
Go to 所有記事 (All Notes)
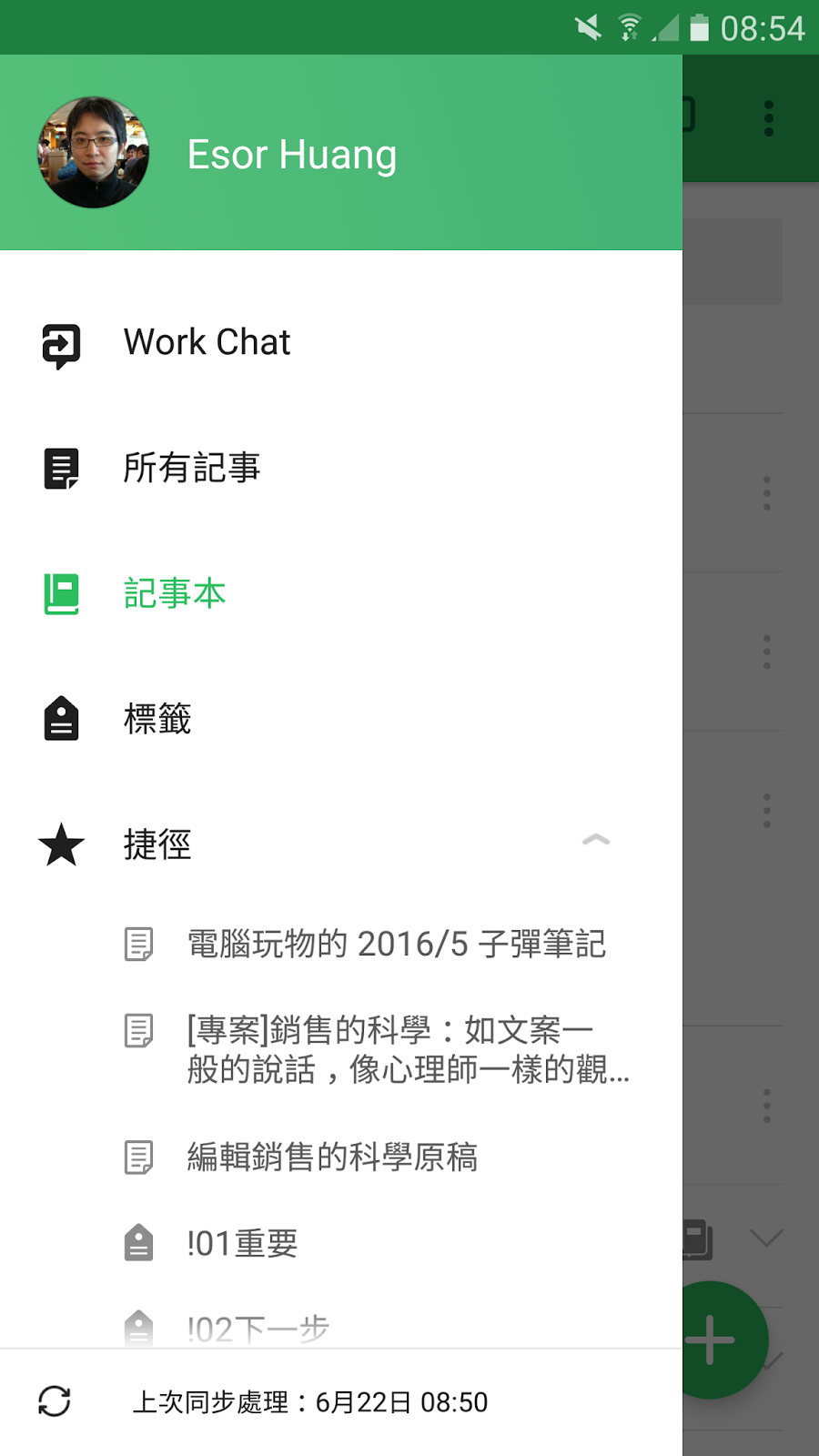(191, 469)
